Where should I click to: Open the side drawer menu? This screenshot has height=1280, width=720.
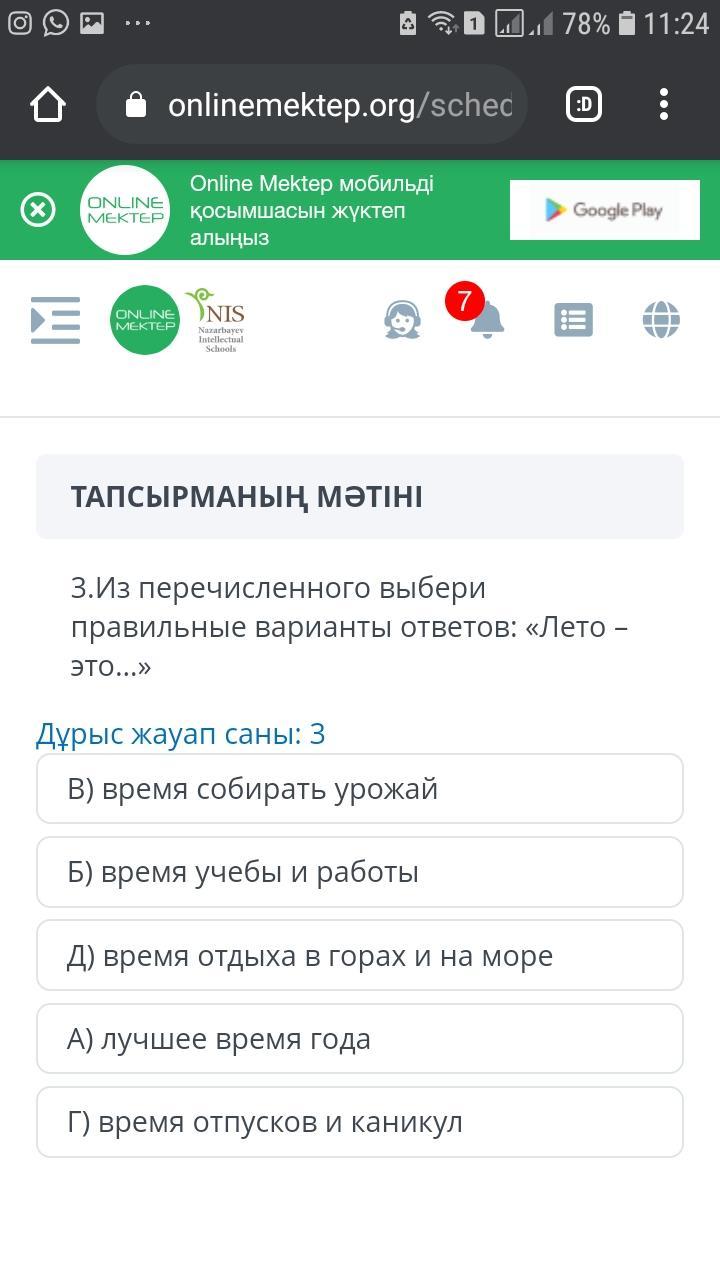55,320
